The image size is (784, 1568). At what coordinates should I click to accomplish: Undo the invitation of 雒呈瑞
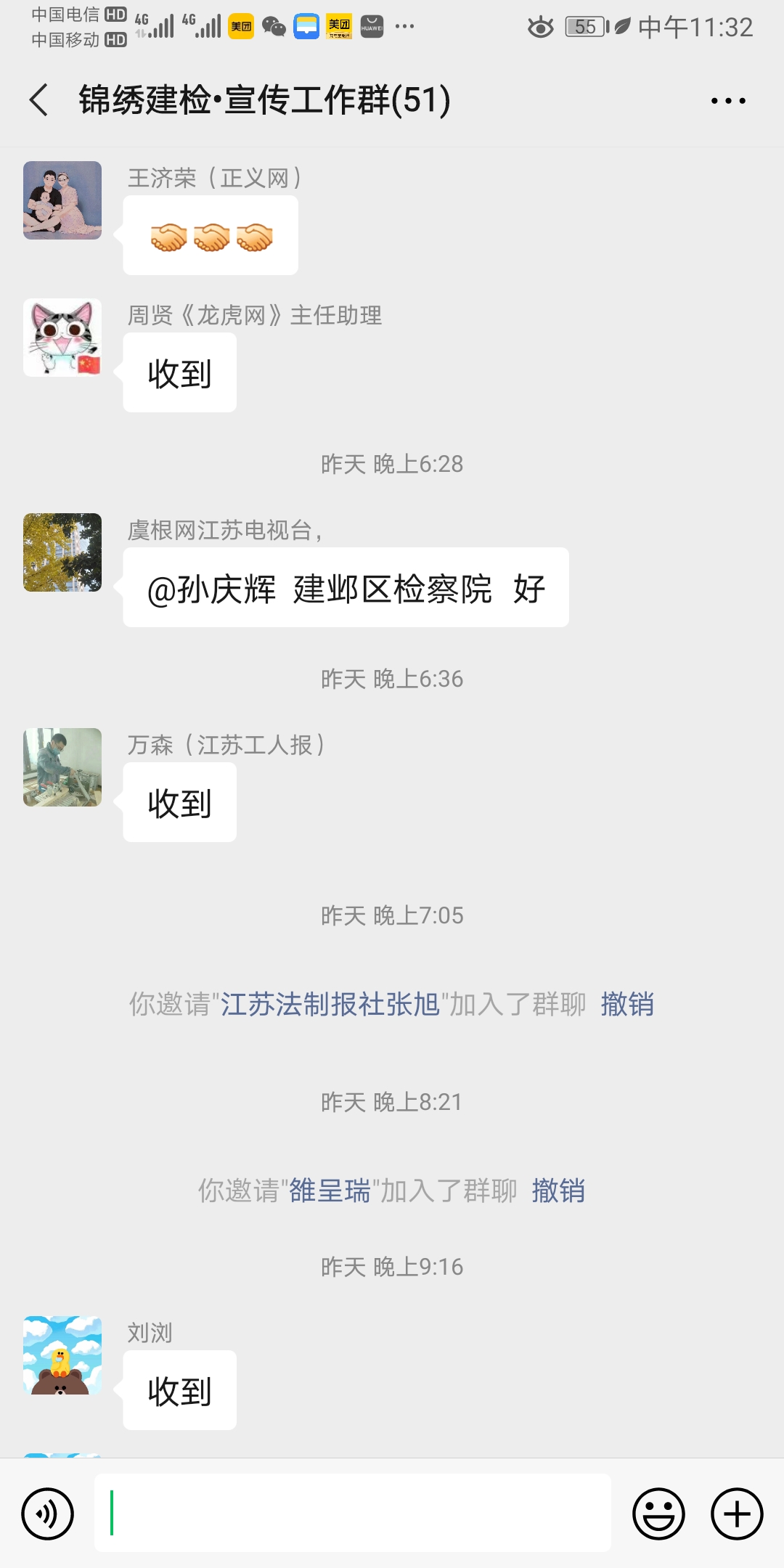tap(558, 1191)
